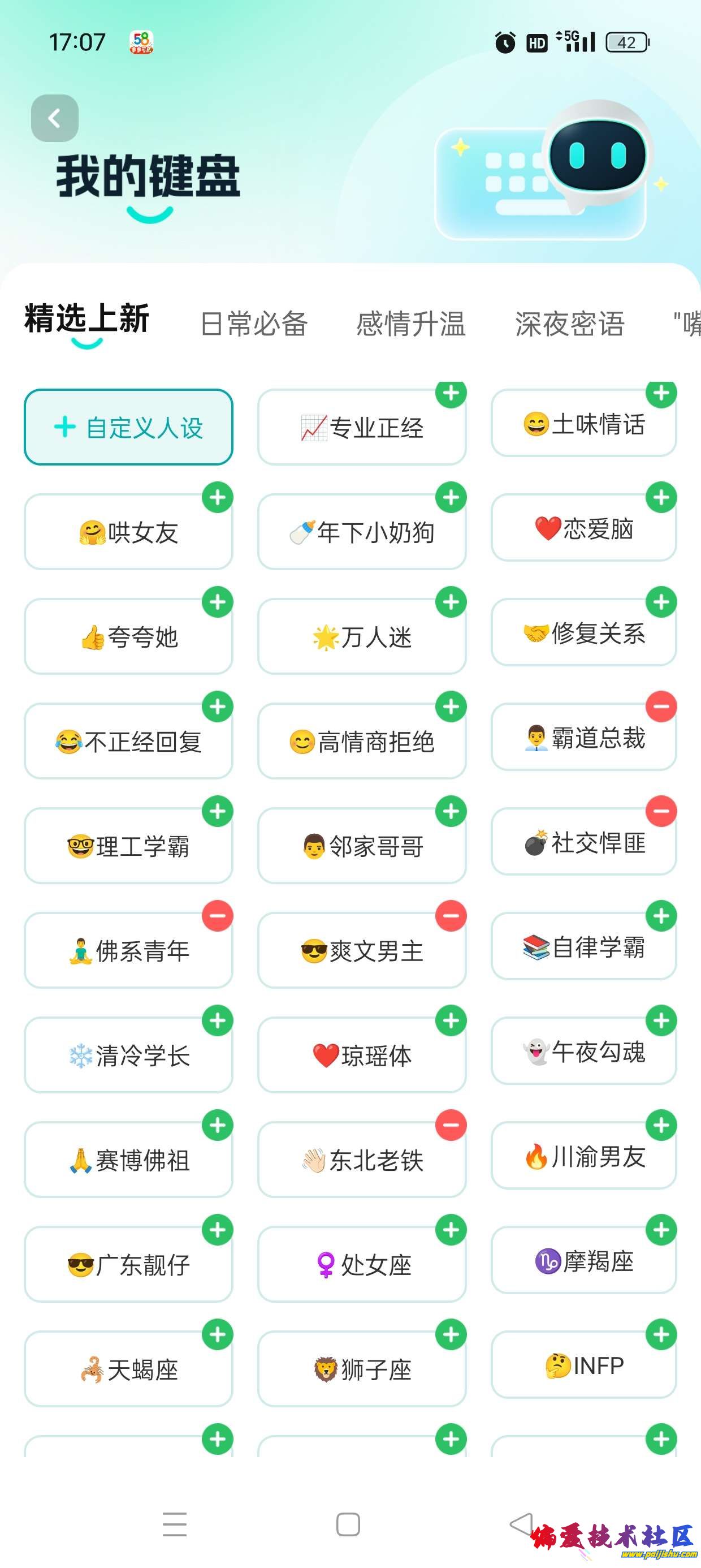Choose the 恋爱脑 persona chip
The height and width of the screenshot is (1568, 701).
tap(583, 528)
